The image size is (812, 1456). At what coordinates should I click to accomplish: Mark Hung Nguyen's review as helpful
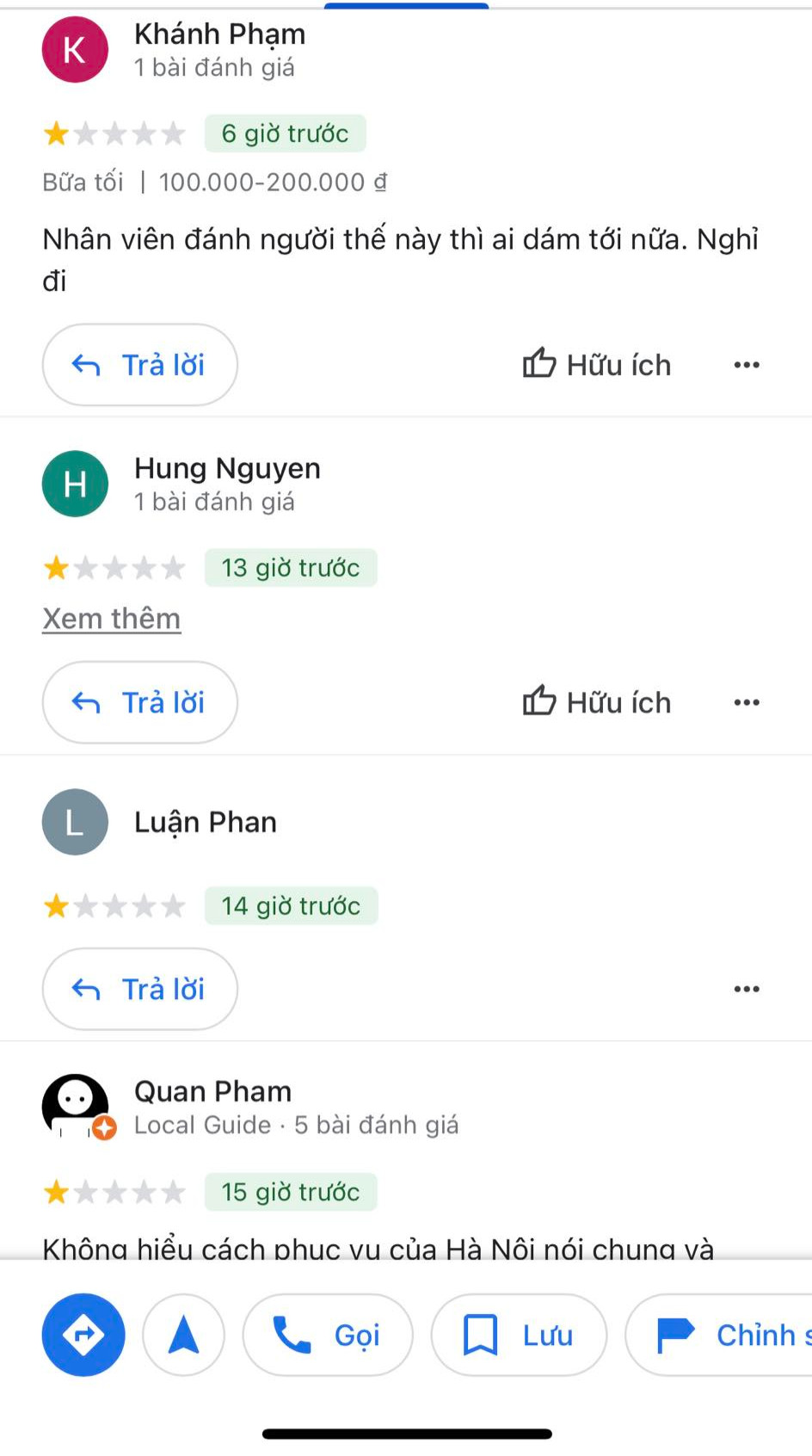point(597,702)
